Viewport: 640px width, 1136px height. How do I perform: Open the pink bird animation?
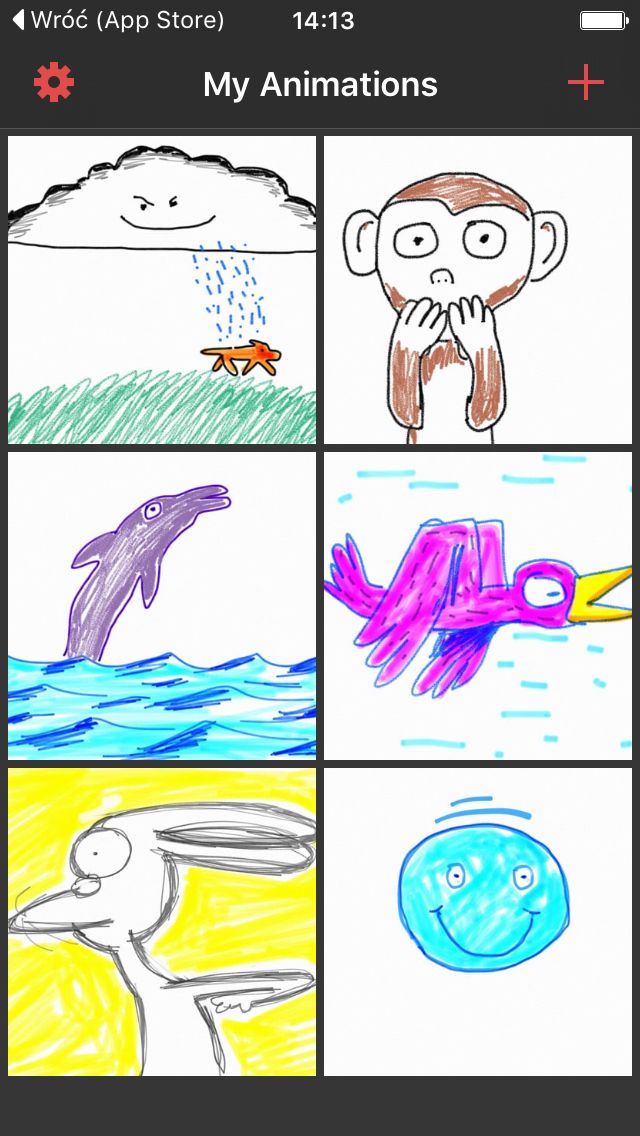coord(478,606)
